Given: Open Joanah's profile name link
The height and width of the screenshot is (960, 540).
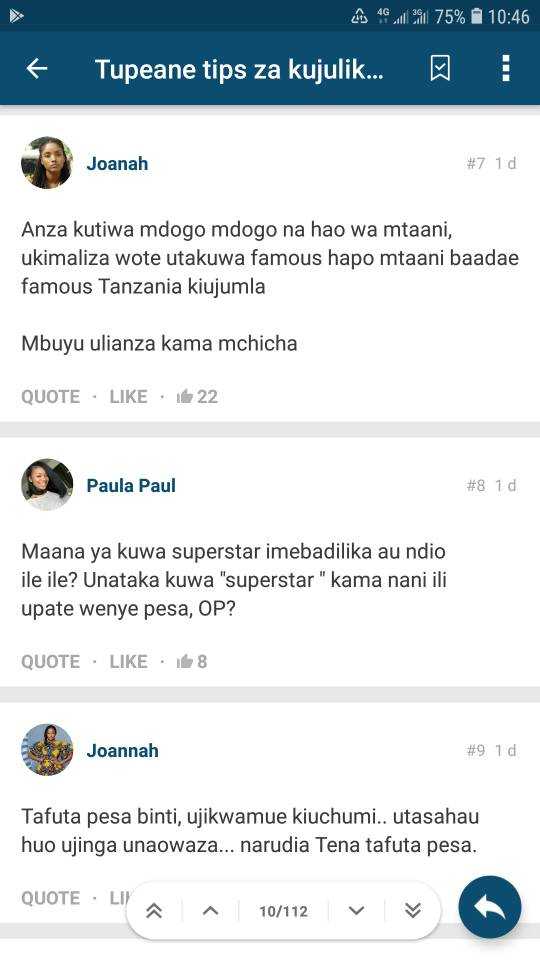Looking at the screenshot, I should [x=117, y=163].
